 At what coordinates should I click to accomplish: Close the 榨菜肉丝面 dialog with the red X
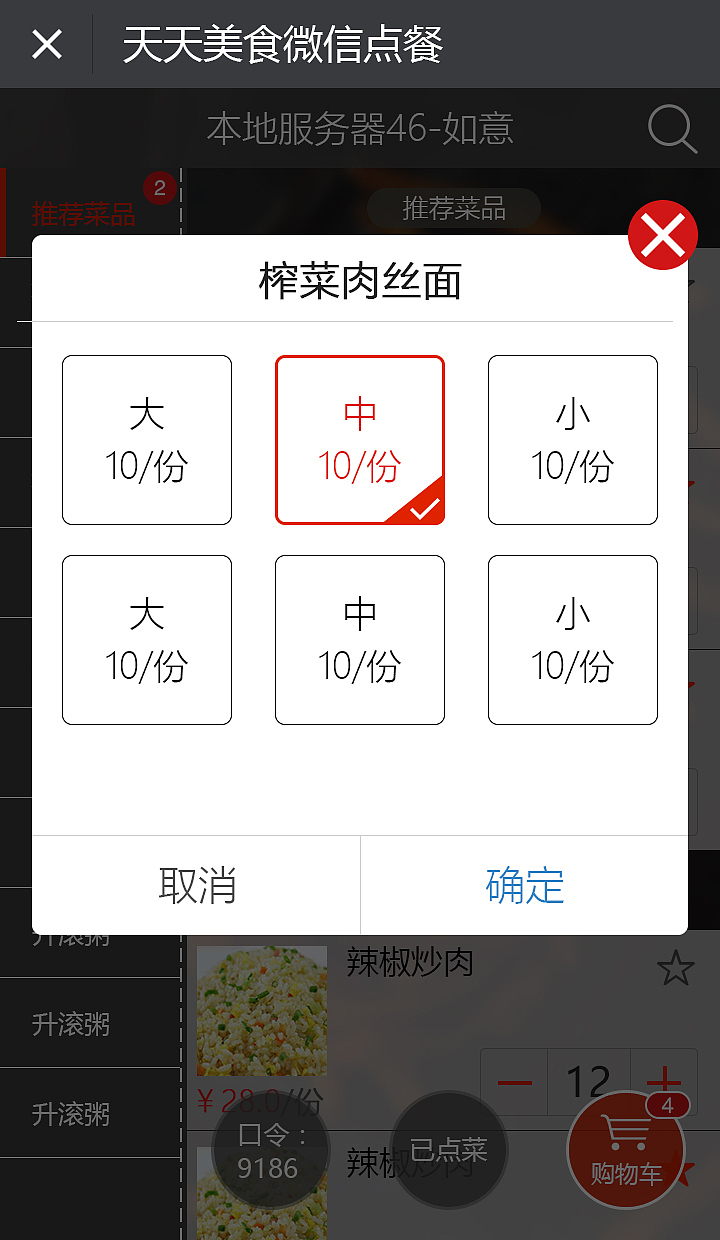click(x=662, y=235)
